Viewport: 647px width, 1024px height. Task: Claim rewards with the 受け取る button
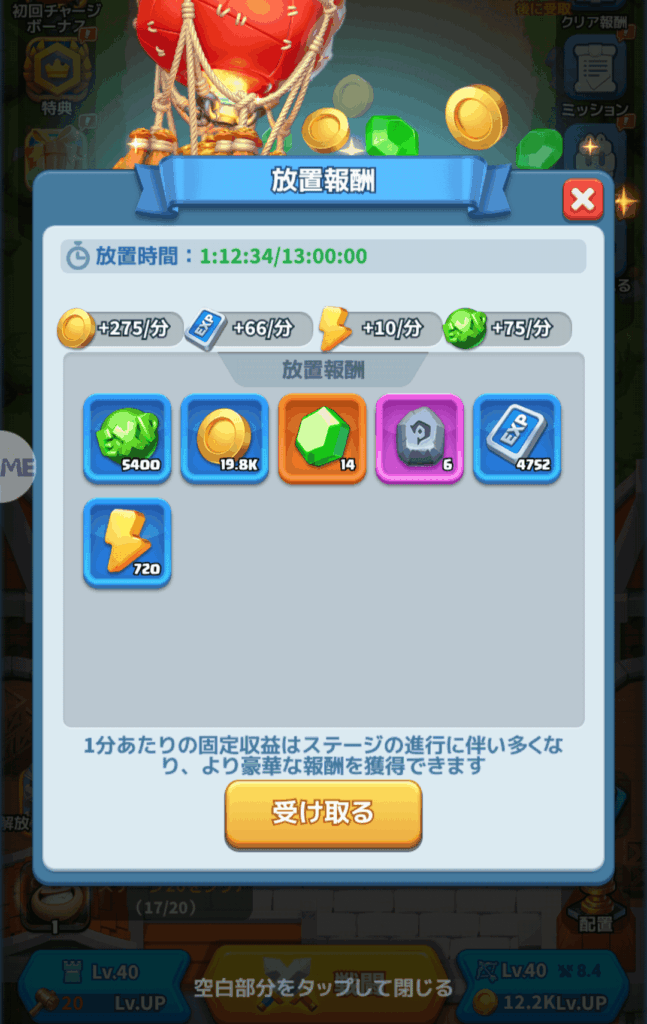pyautogui.click(x=323, y=813)
